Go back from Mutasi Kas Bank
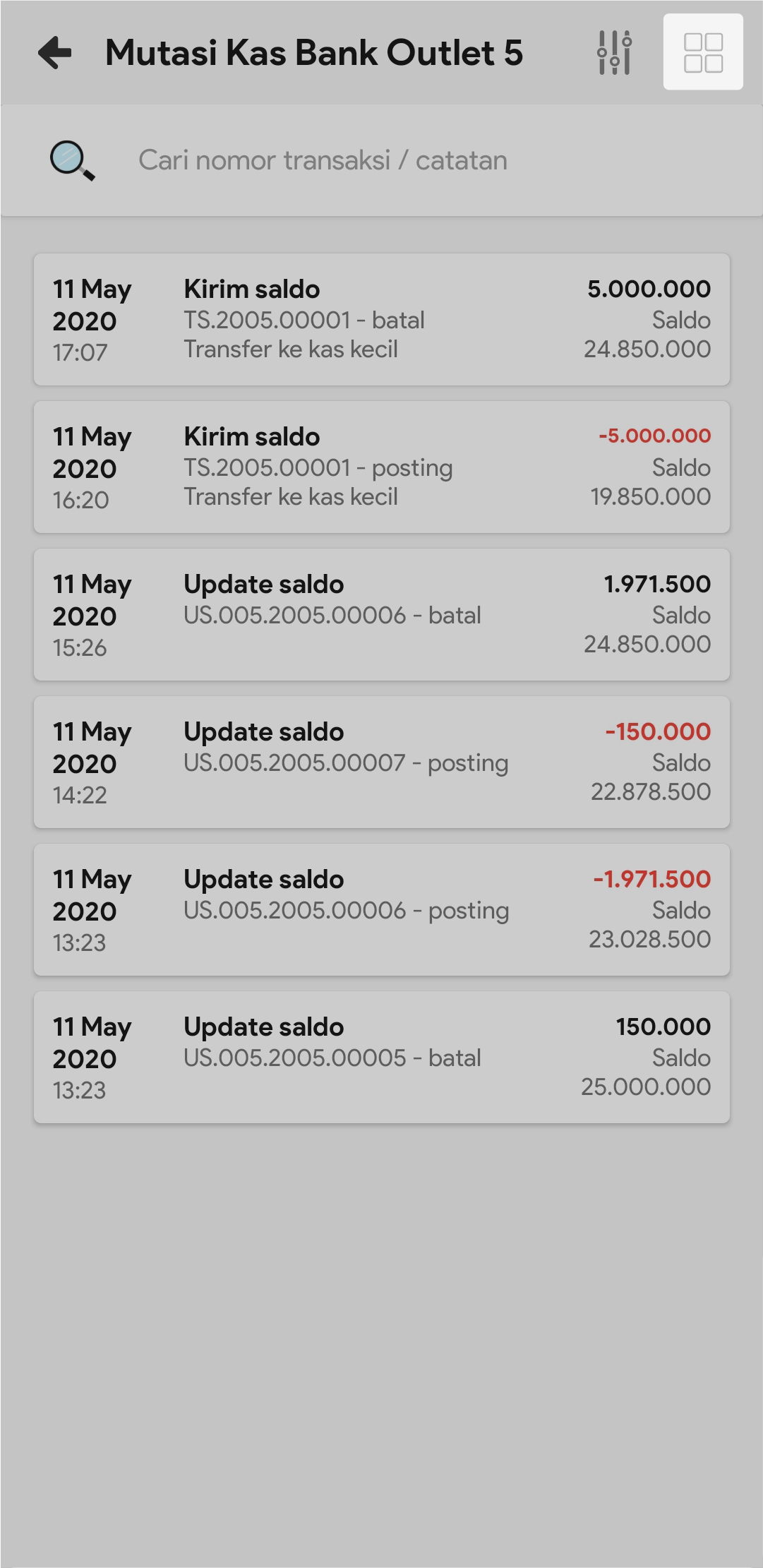The image size is (763, 1568). (x=55, y=53)
